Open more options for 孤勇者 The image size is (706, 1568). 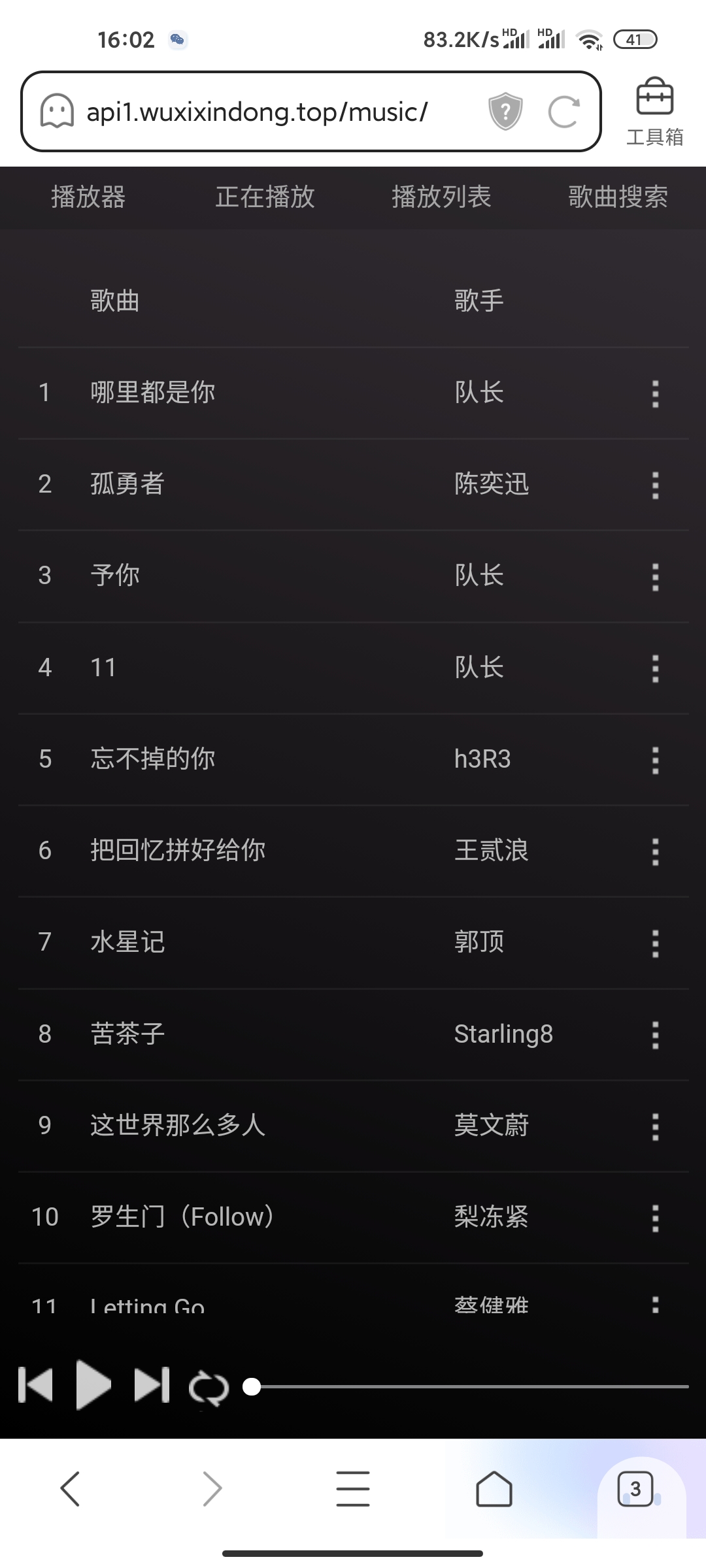coord(655,485)
